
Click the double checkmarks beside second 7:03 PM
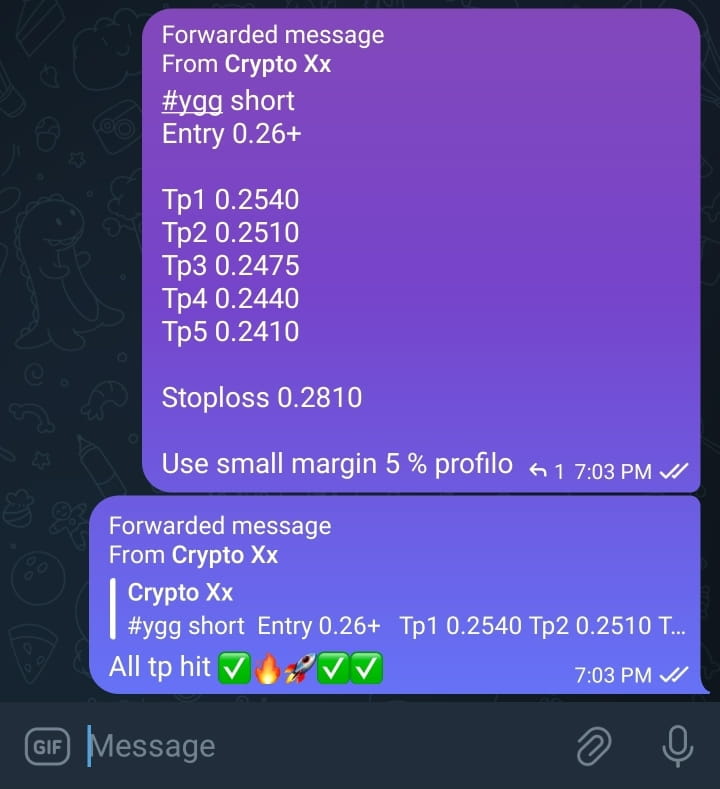coord(674,675)
